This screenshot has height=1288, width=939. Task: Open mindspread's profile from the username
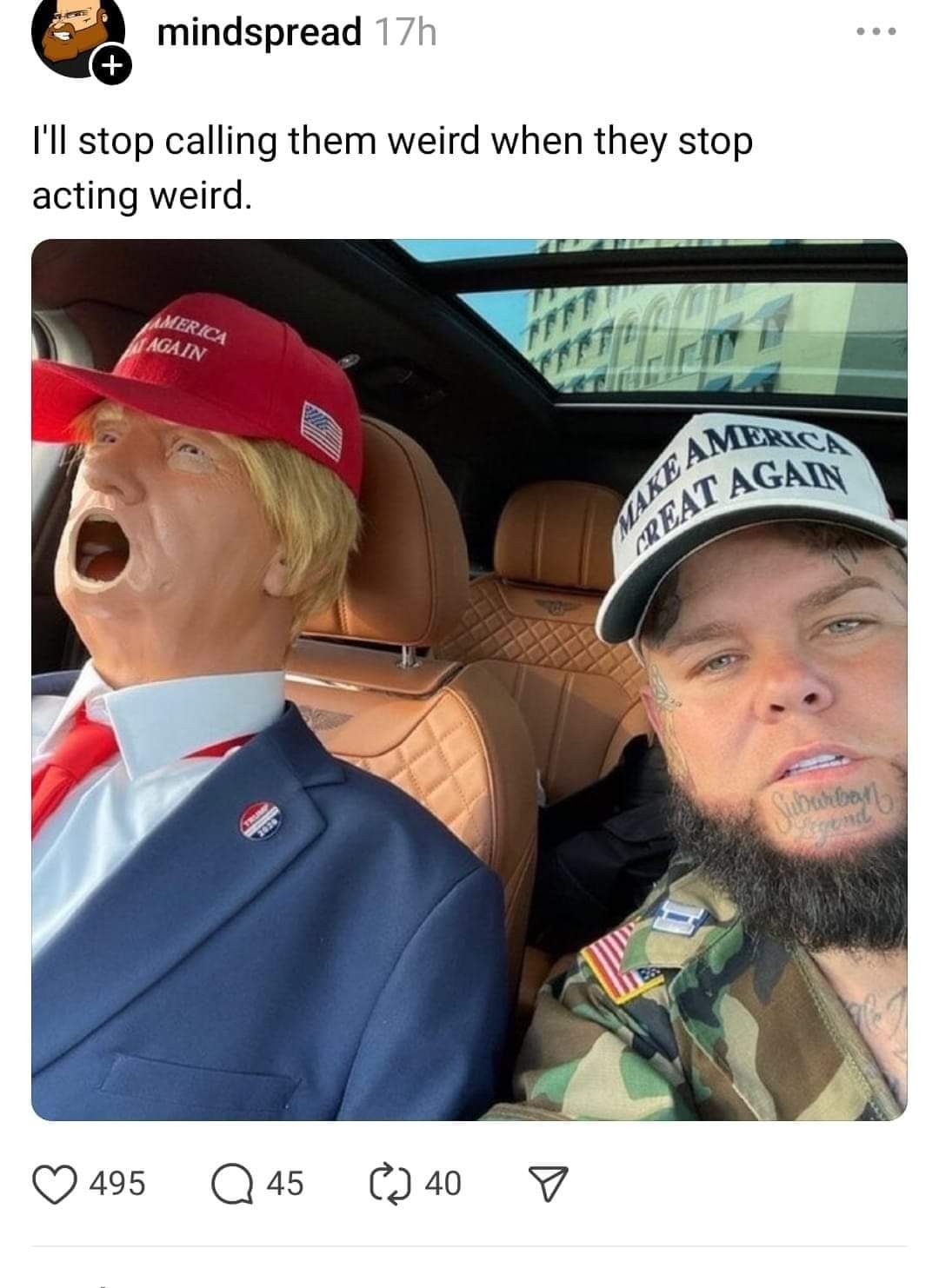click(258, 33)
